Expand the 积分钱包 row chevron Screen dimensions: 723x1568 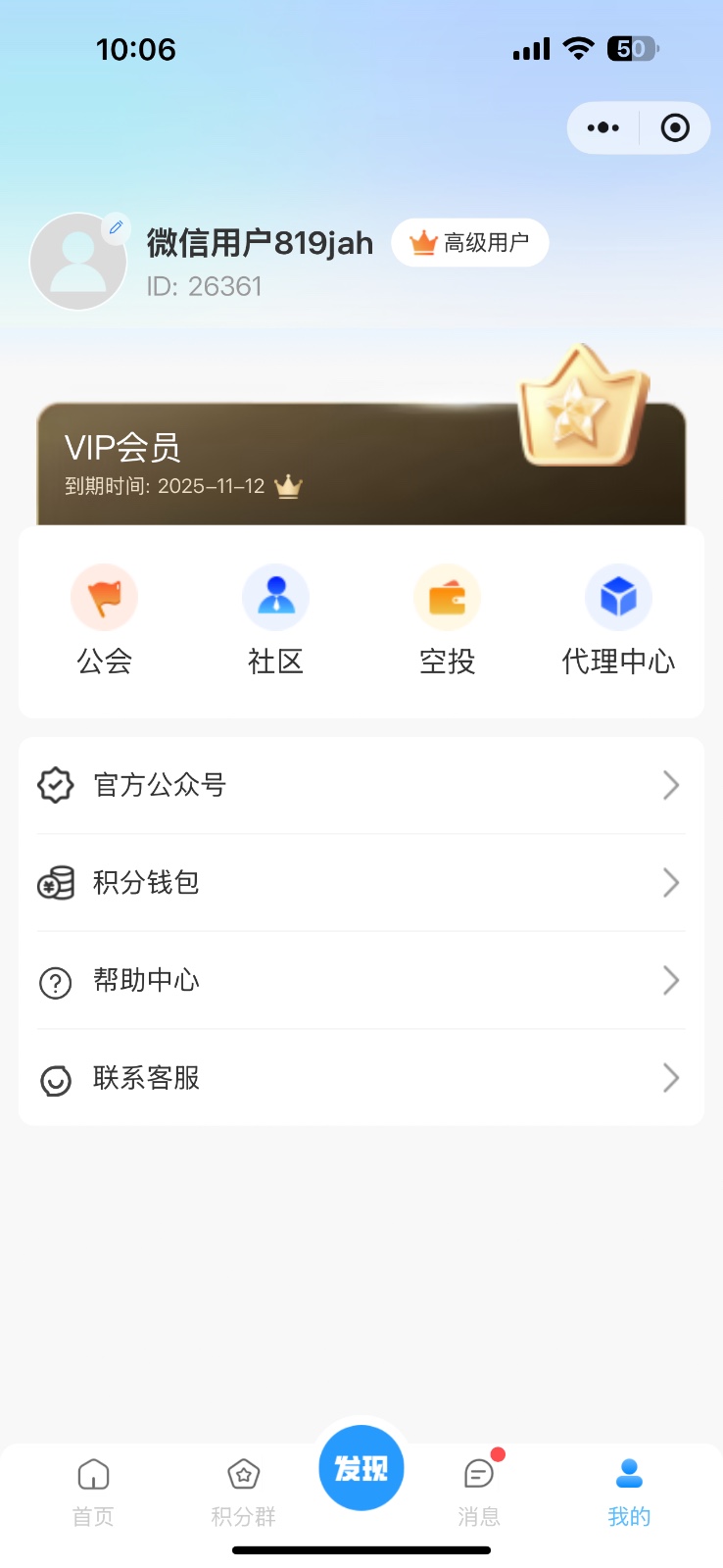pyautogui.click(x=671, y=882)
